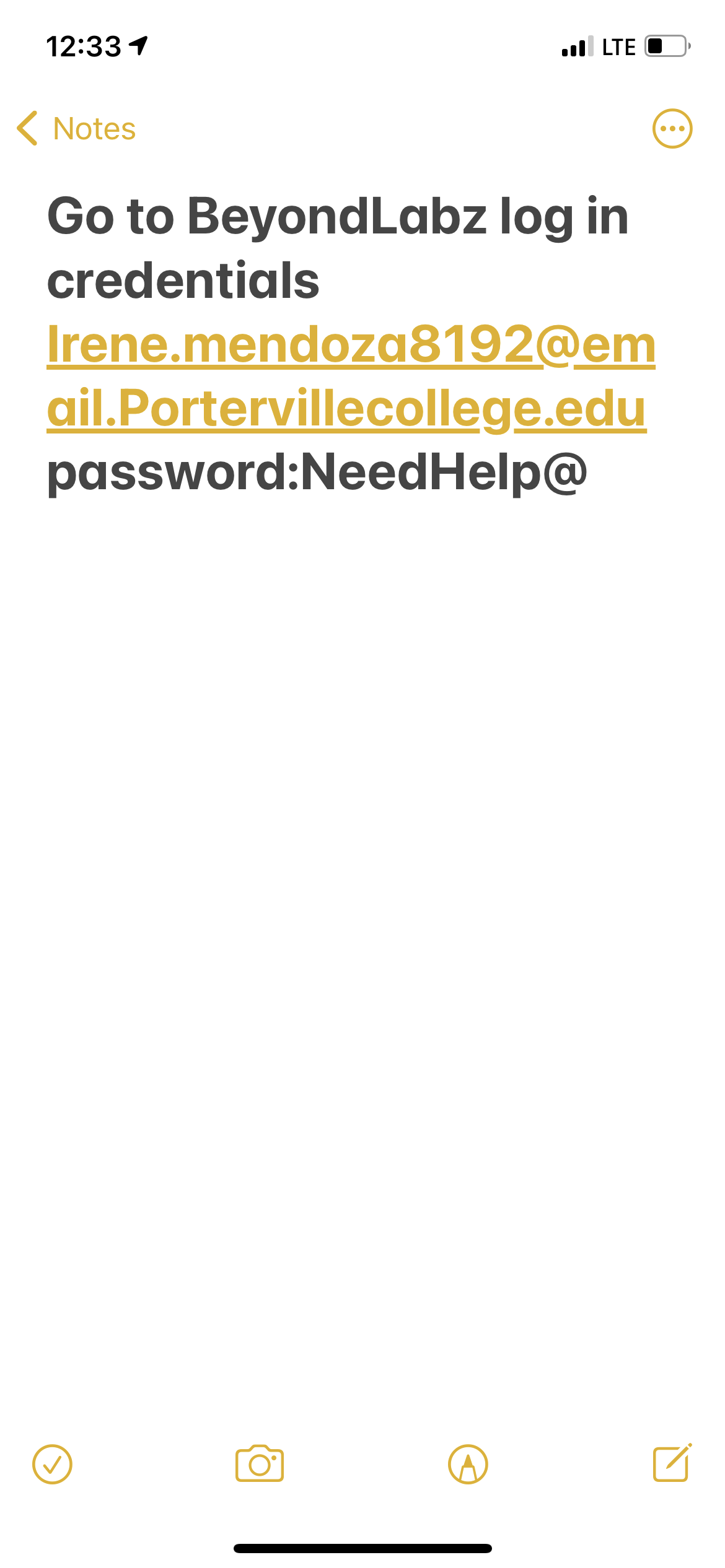Go back to the Notes list
The image size is (725, 1568).
[x=76, y=129]
